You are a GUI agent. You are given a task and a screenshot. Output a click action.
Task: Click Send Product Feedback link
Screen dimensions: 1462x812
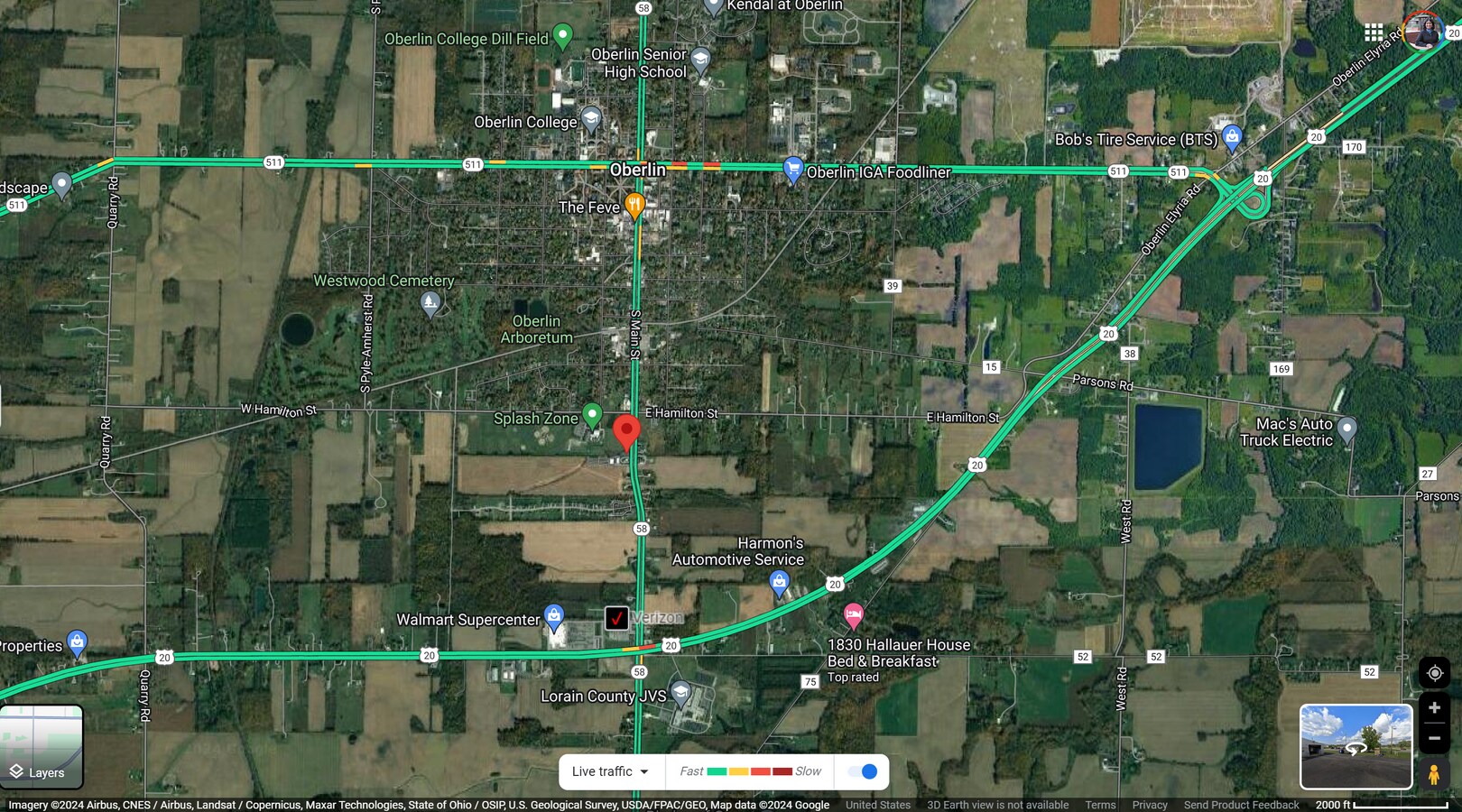(1241, 805)
